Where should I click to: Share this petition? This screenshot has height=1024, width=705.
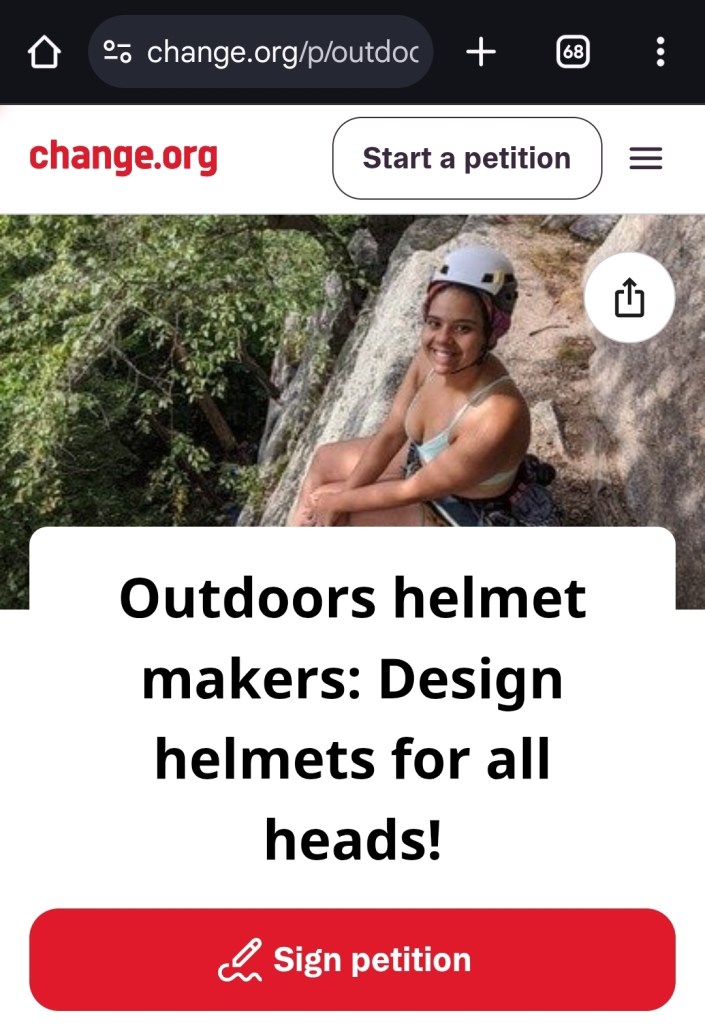629,297
